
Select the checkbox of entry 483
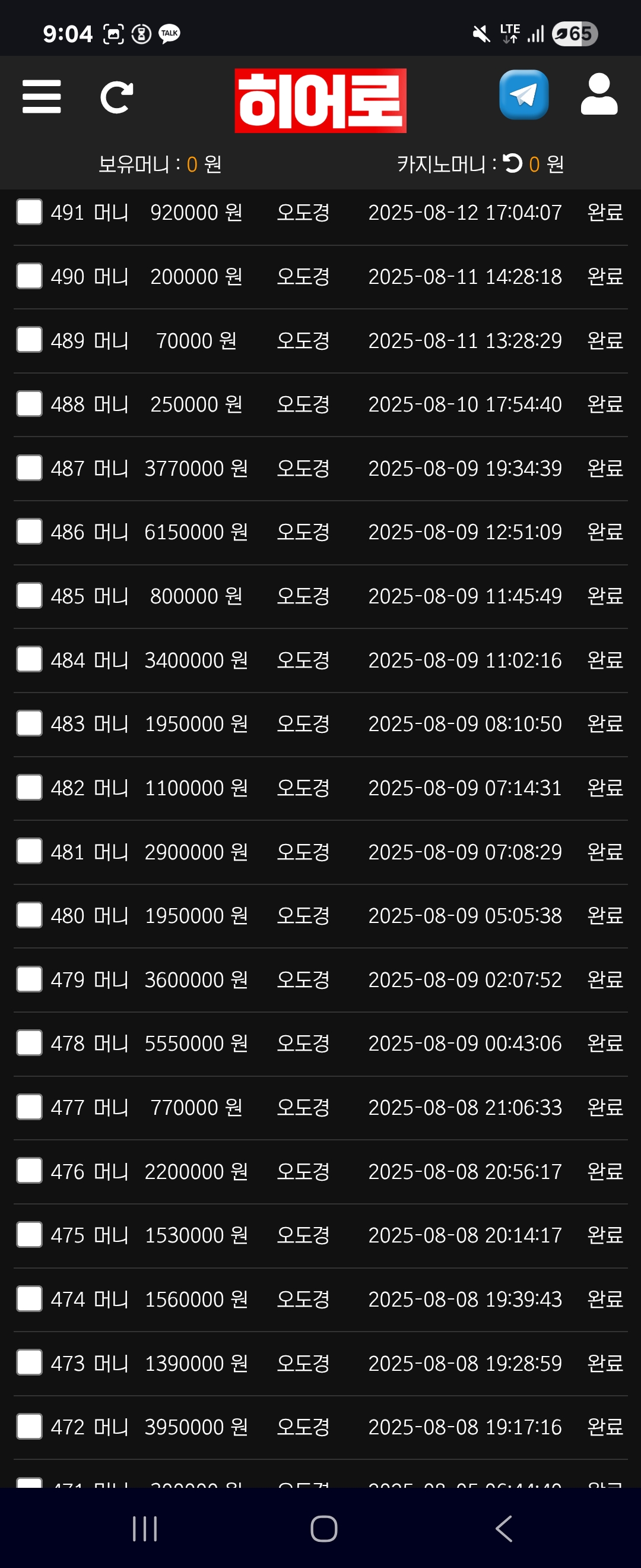tap(29, 724)
